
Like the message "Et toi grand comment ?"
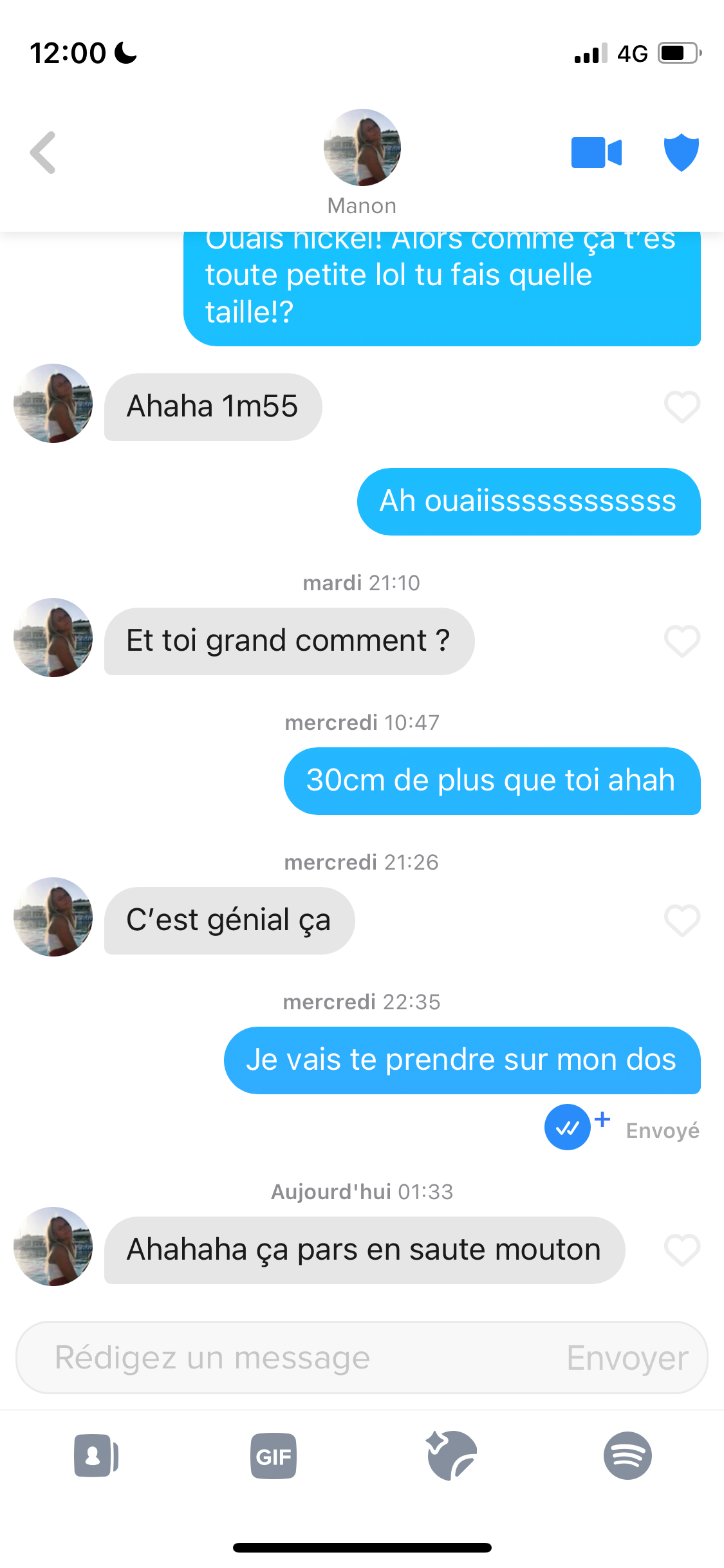tap(682, 642)
